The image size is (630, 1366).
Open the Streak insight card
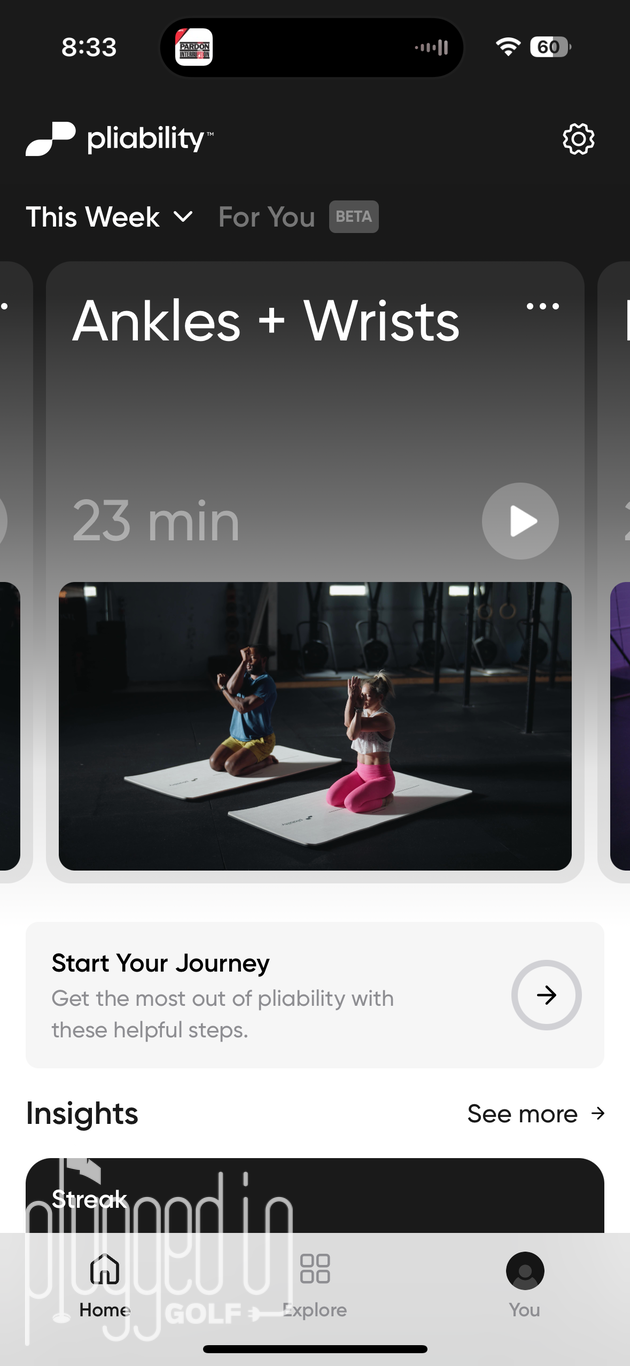(x=315, y=1196)
